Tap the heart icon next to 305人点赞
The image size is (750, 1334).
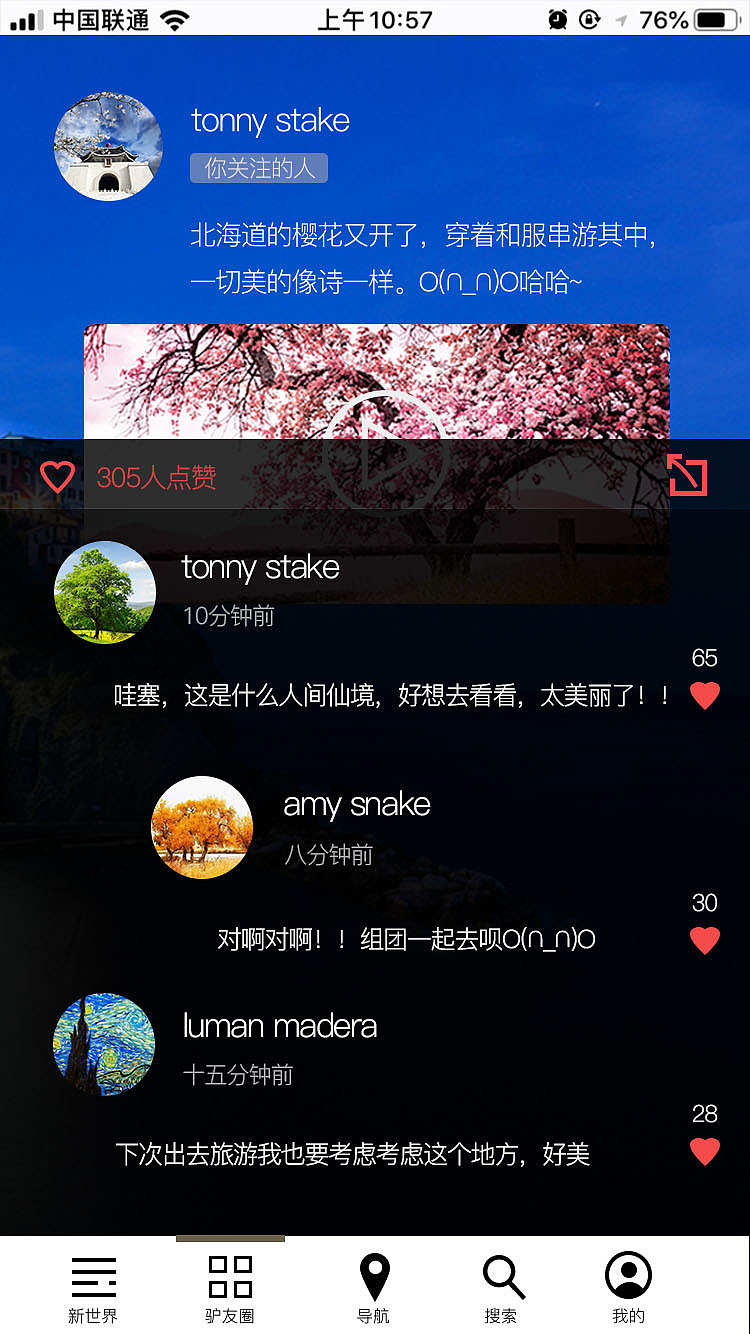click(57, 477)
